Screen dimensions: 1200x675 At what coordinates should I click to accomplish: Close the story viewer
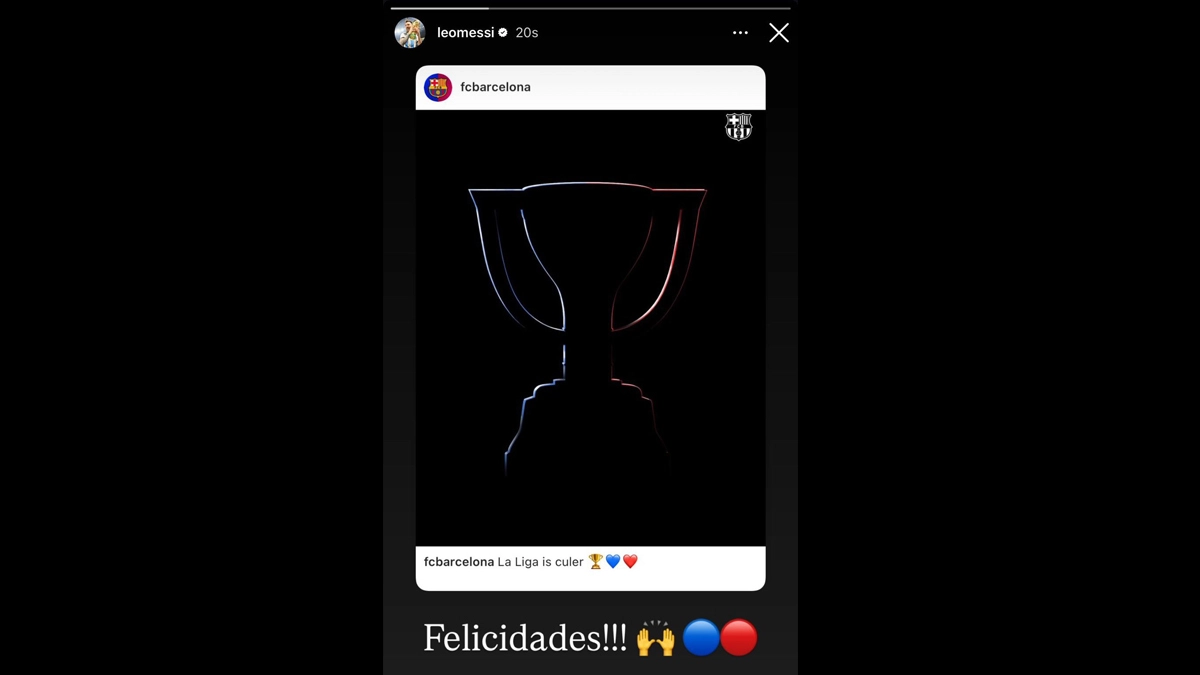point(779,33)
